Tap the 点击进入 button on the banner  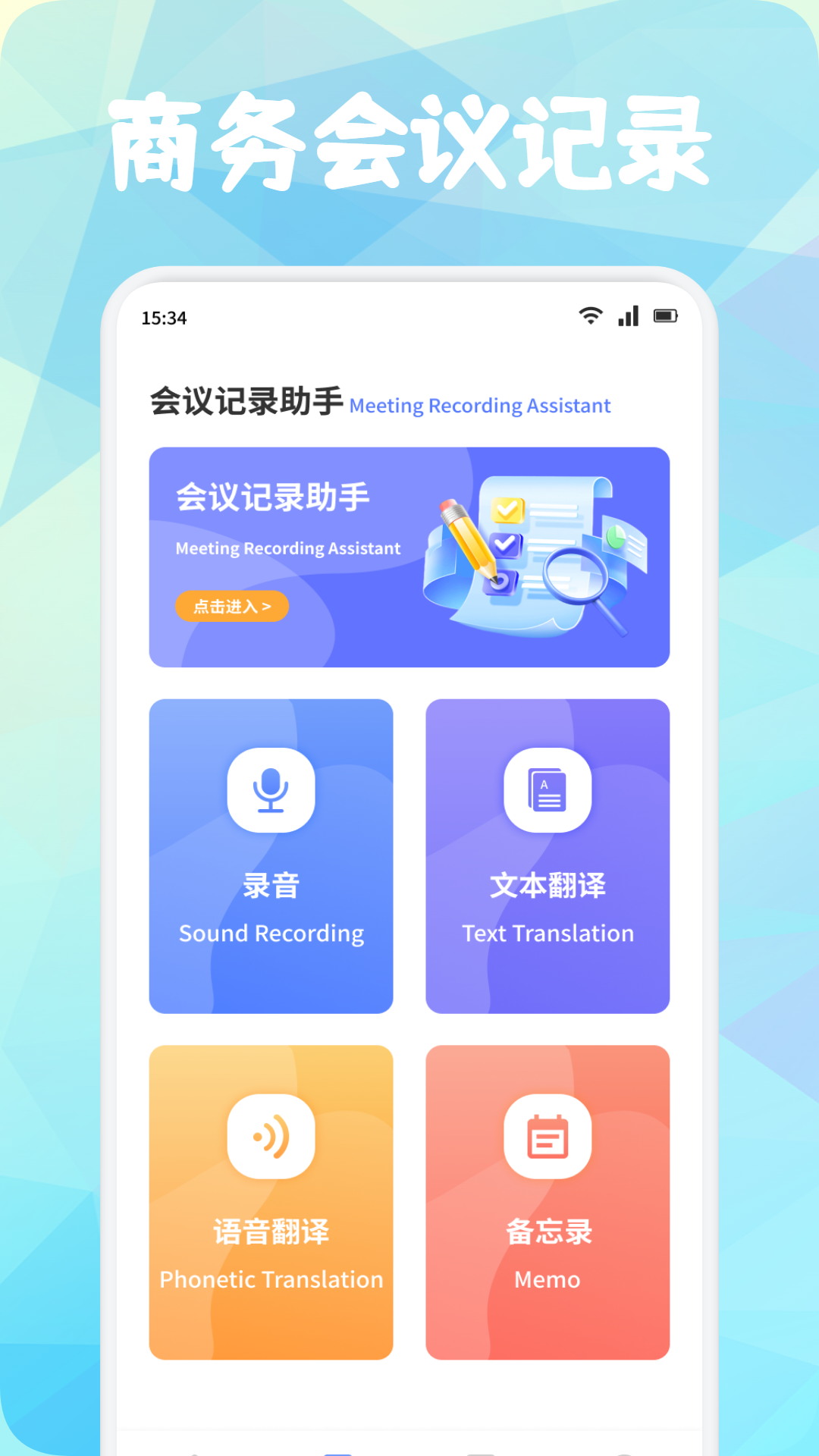click(x=232, y=606)
